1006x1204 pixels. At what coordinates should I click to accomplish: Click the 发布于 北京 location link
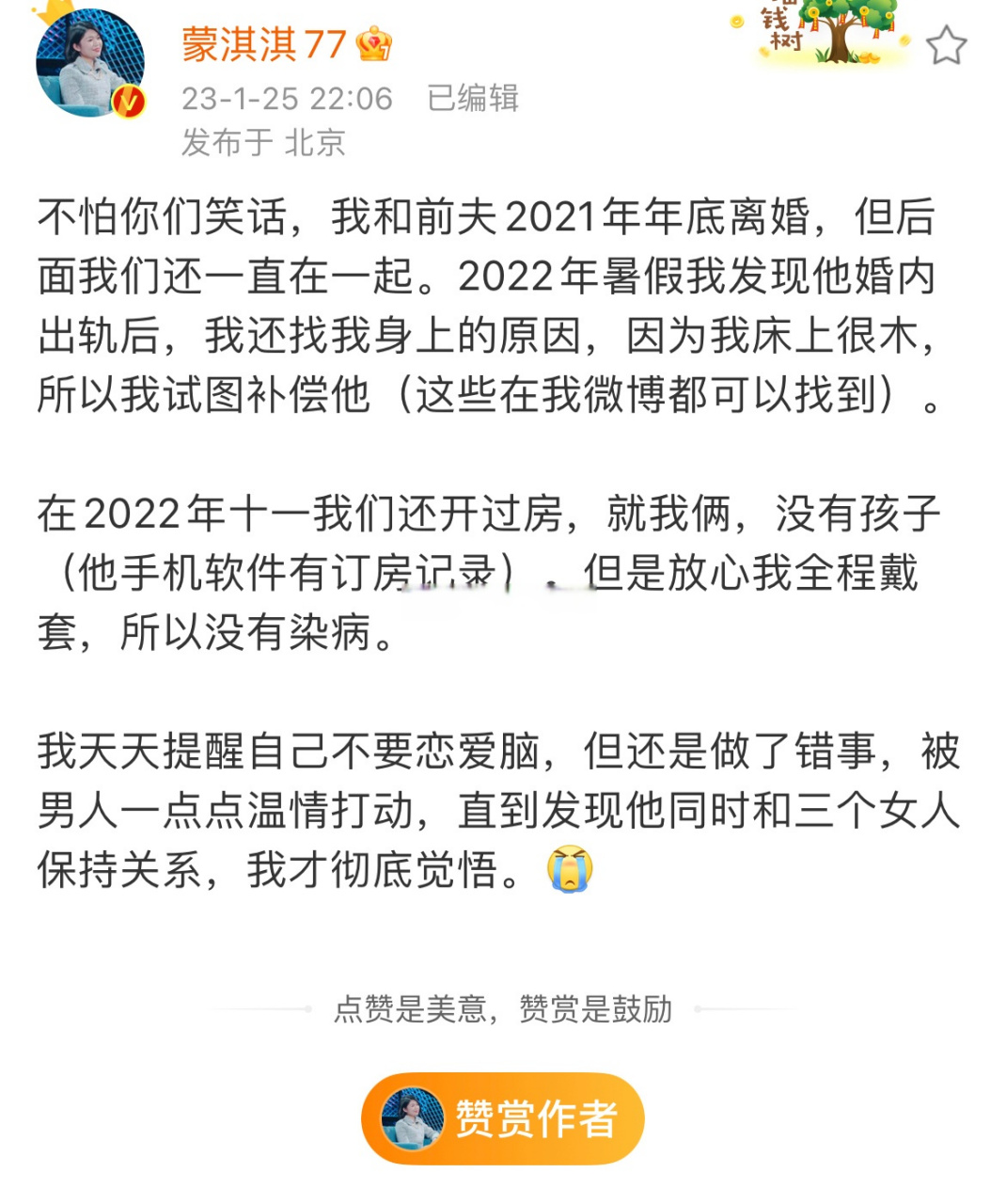click(x=263, y=143)
